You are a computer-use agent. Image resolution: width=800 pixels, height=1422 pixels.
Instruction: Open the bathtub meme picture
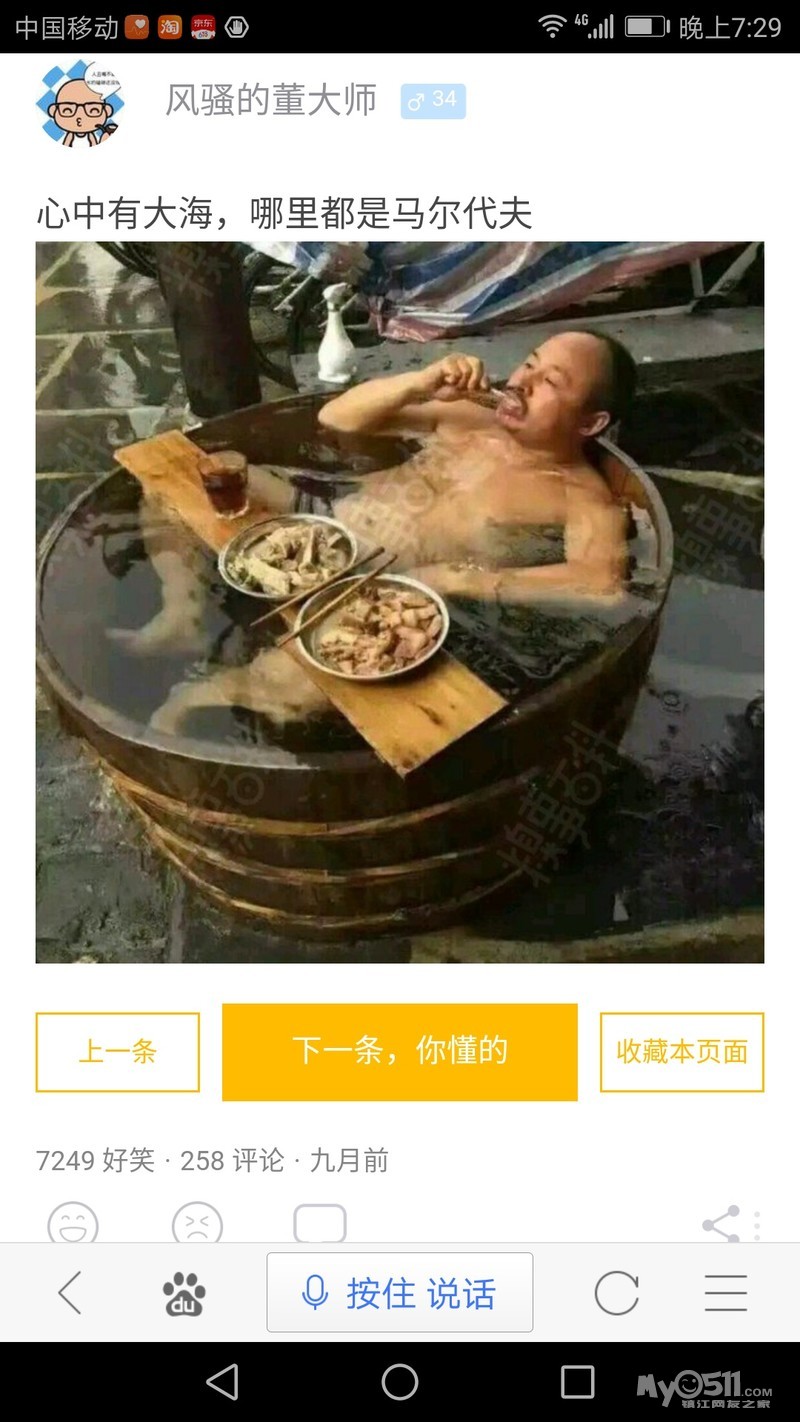400,602
